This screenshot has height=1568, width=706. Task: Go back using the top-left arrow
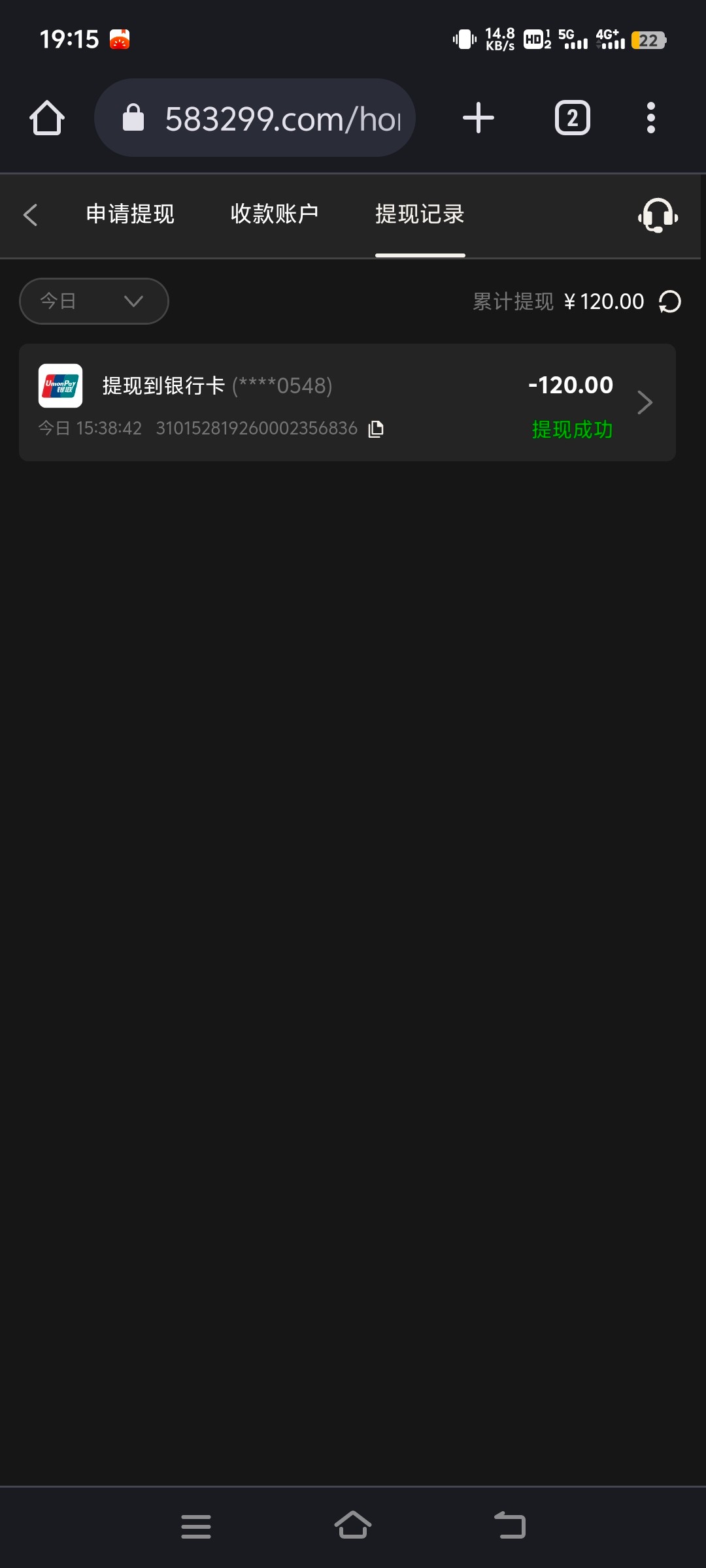(x=30, y=214)
